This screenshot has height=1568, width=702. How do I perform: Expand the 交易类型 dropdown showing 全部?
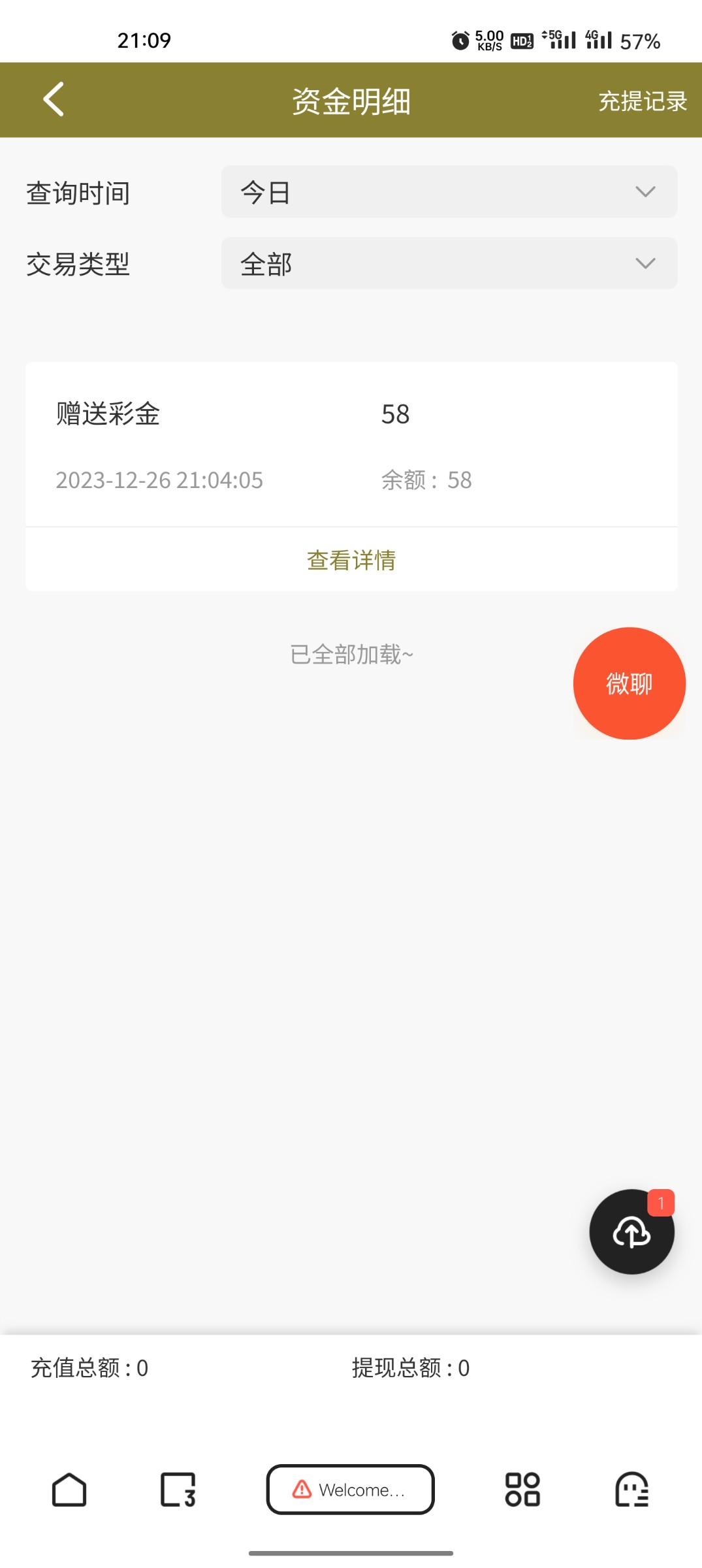[x=449, y=263]
